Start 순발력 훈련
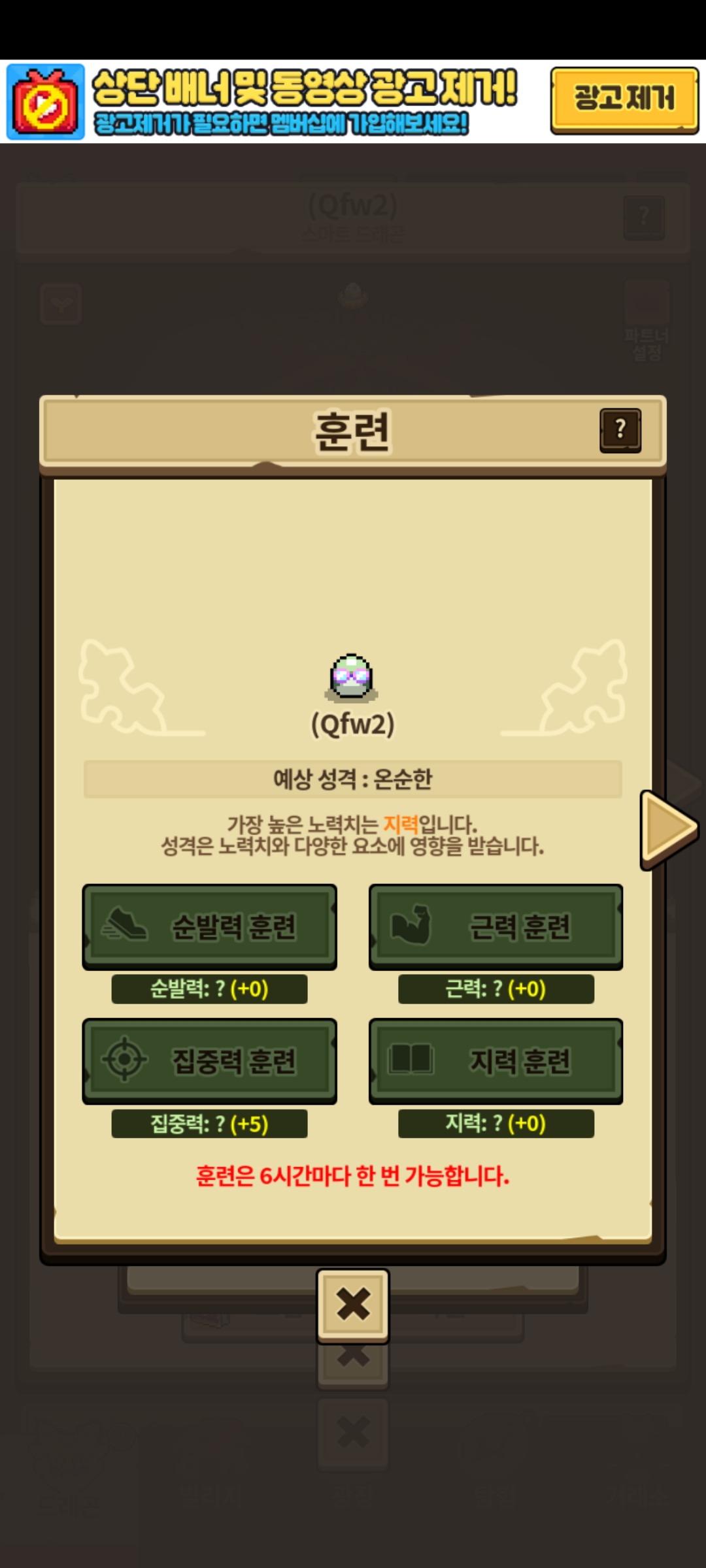This screenshot has width=706, height=1568. (x=210, y=926)
